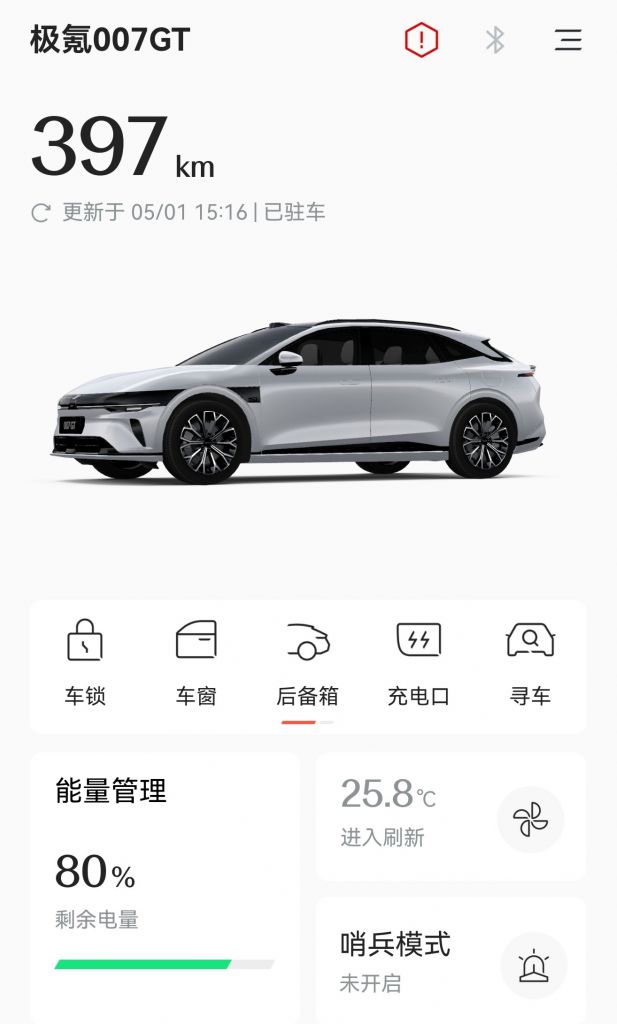Tap the 极氪007GT car image
The width and height of the screenshot is (617, 1024).
[x=300, y=400]
